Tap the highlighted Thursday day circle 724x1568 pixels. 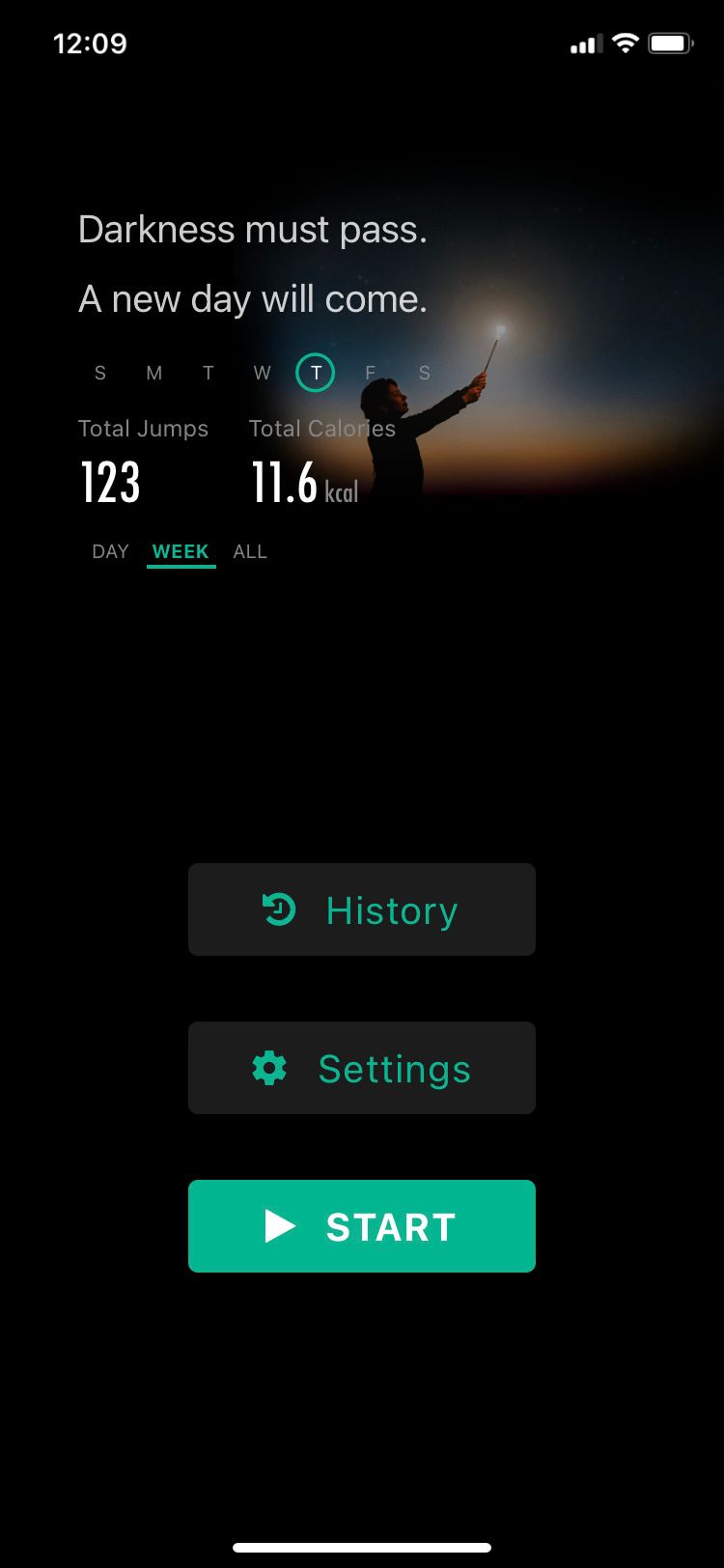(x=316, y=373)
